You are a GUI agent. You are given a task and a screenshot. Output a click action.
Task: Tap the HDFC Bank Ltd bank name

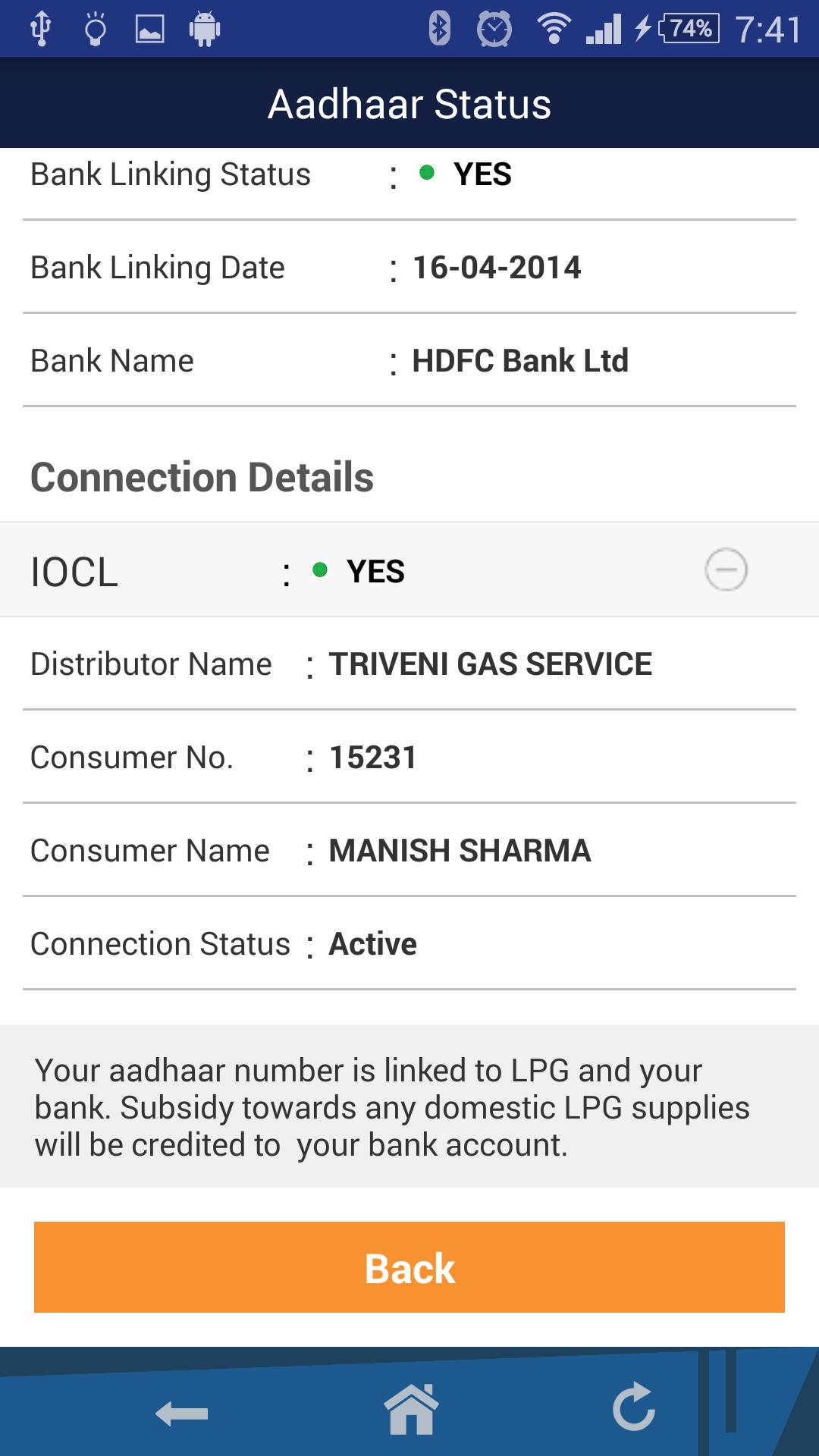(x=520, y=361)
